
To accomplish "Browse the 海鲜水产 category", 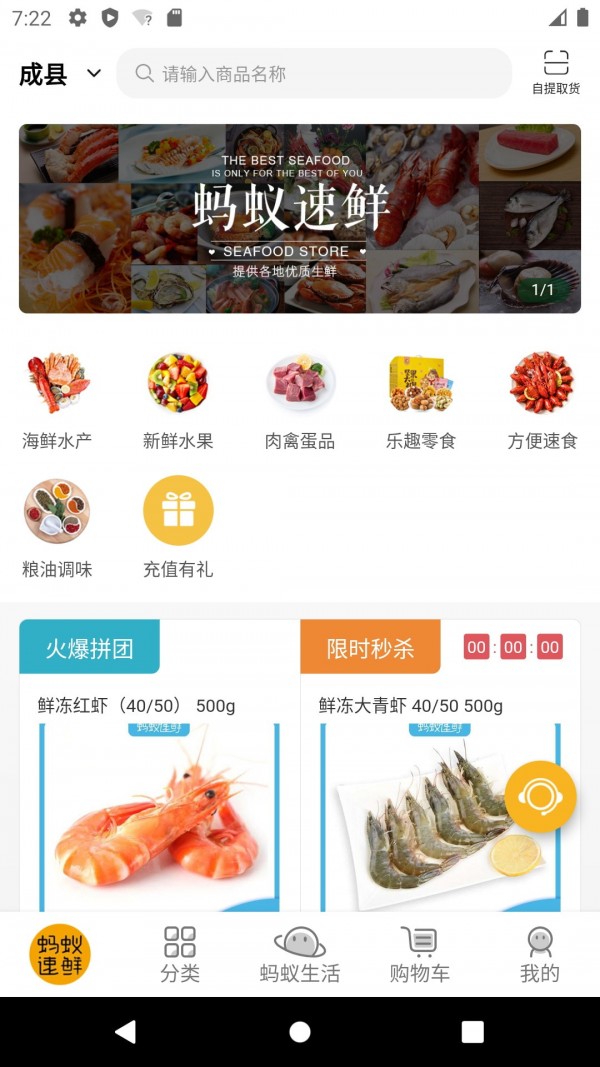I will (57, 400).
